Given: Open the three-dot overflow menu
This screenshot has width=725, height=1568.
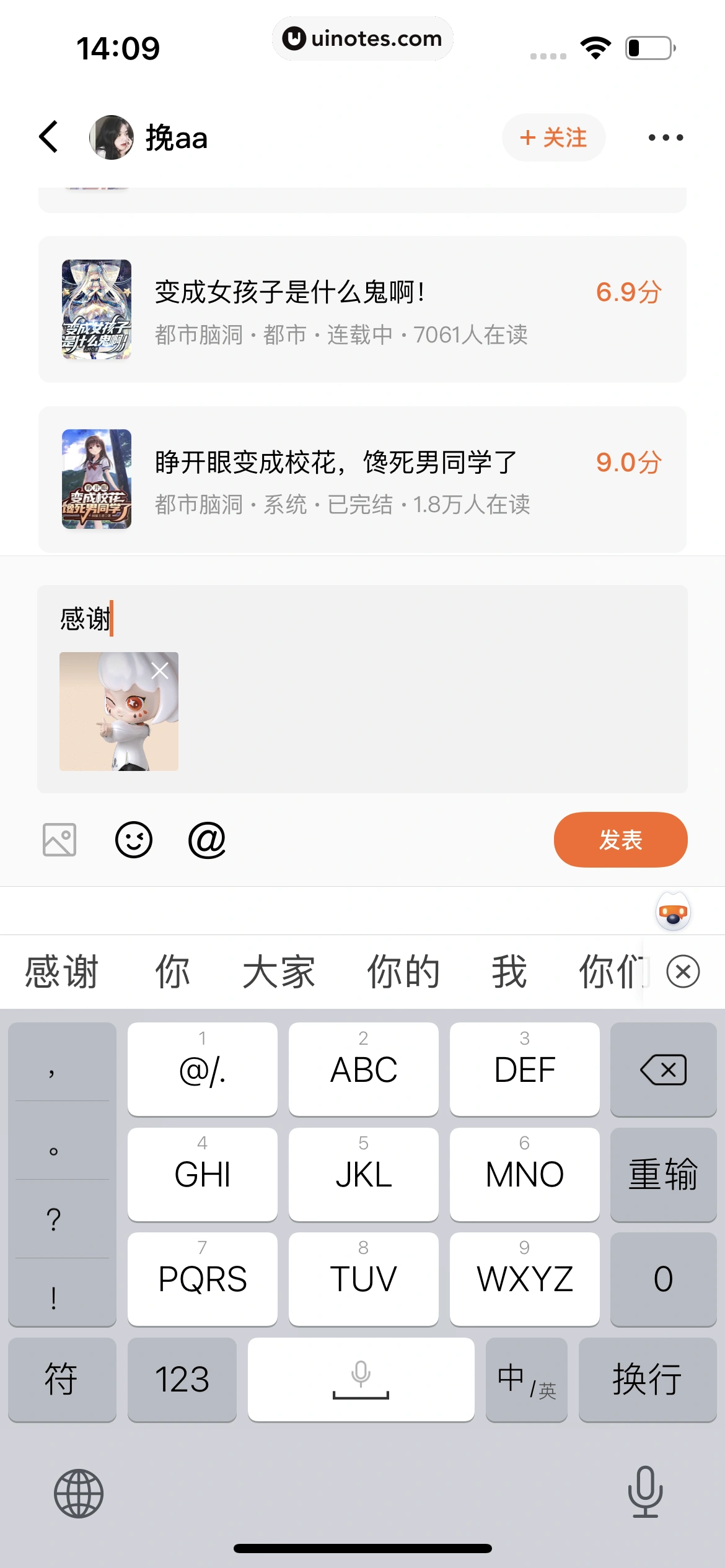Looking at the screenshot, I should coord(666,137).
